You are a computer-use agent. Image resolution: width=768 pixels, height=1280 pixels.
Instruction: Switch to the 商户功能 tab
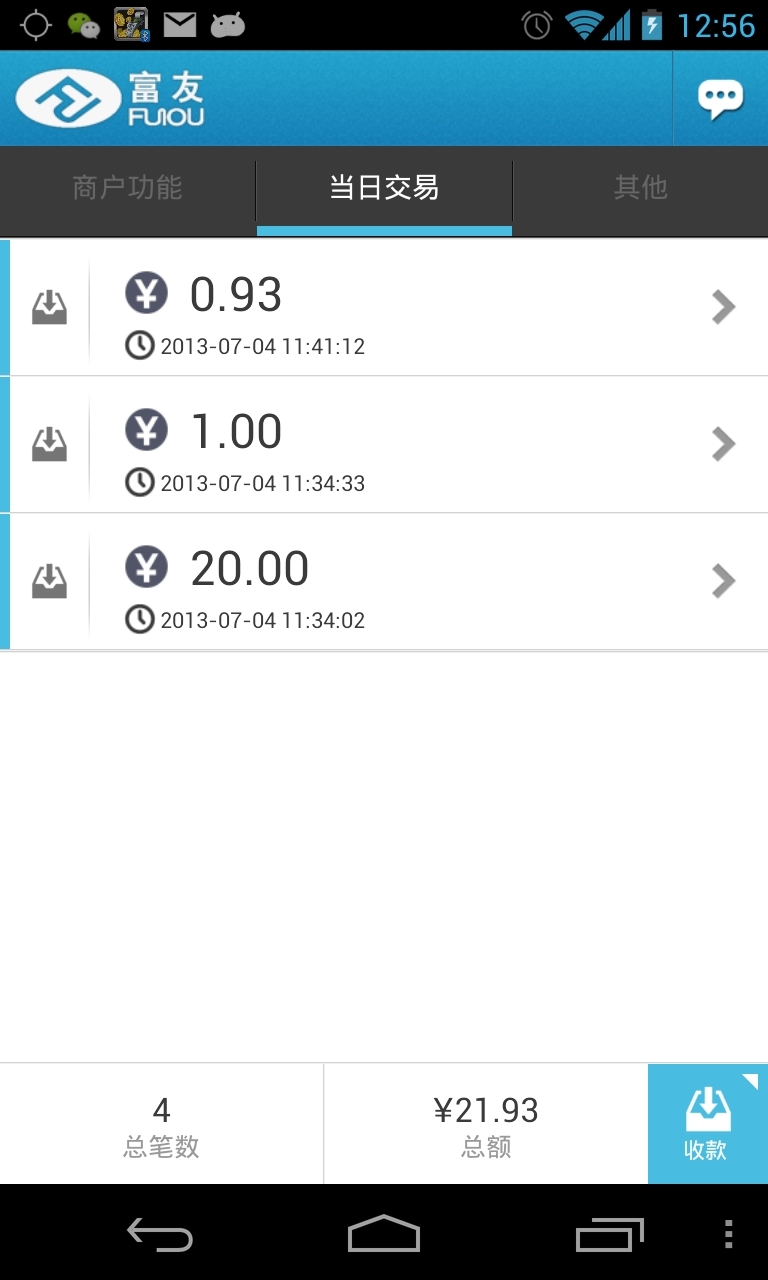[x=127, y=188]
